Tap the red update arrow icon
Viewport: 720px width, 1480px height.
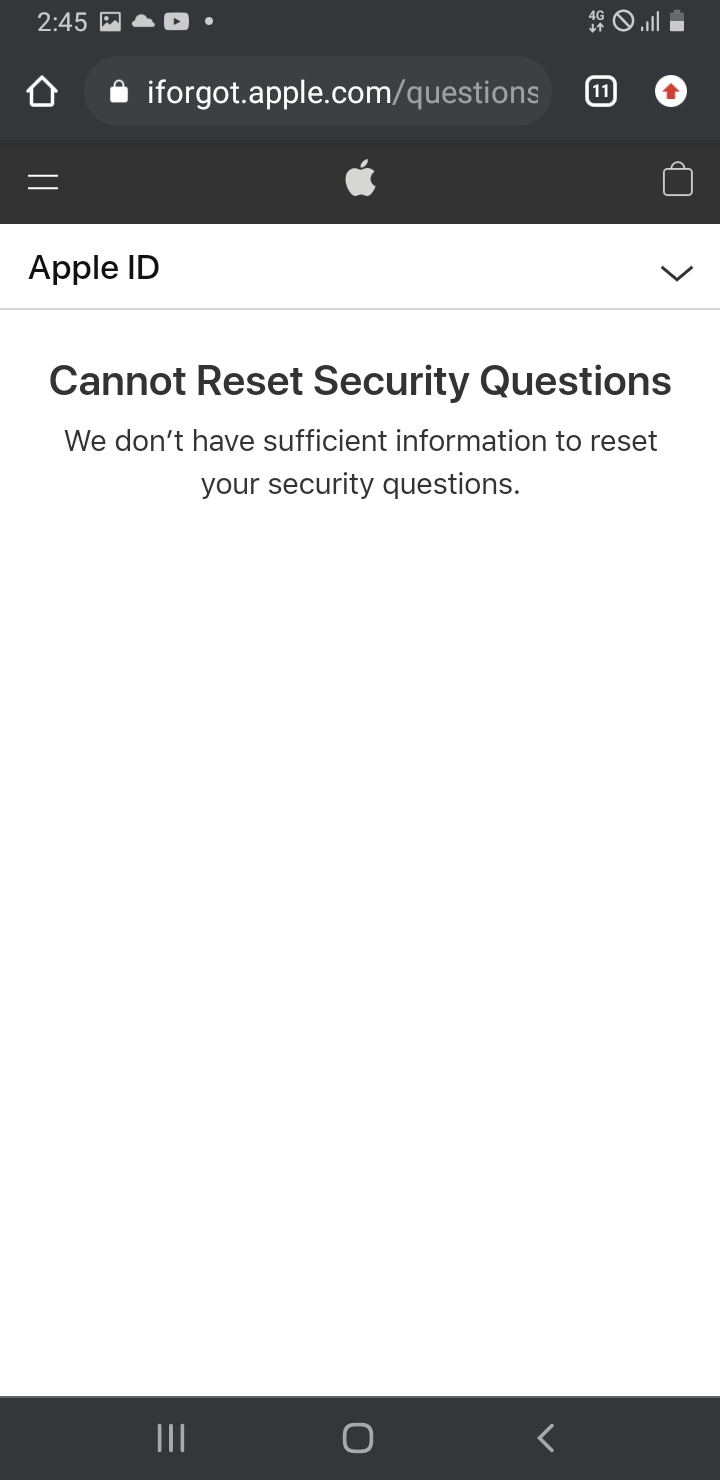click(671, 92)
